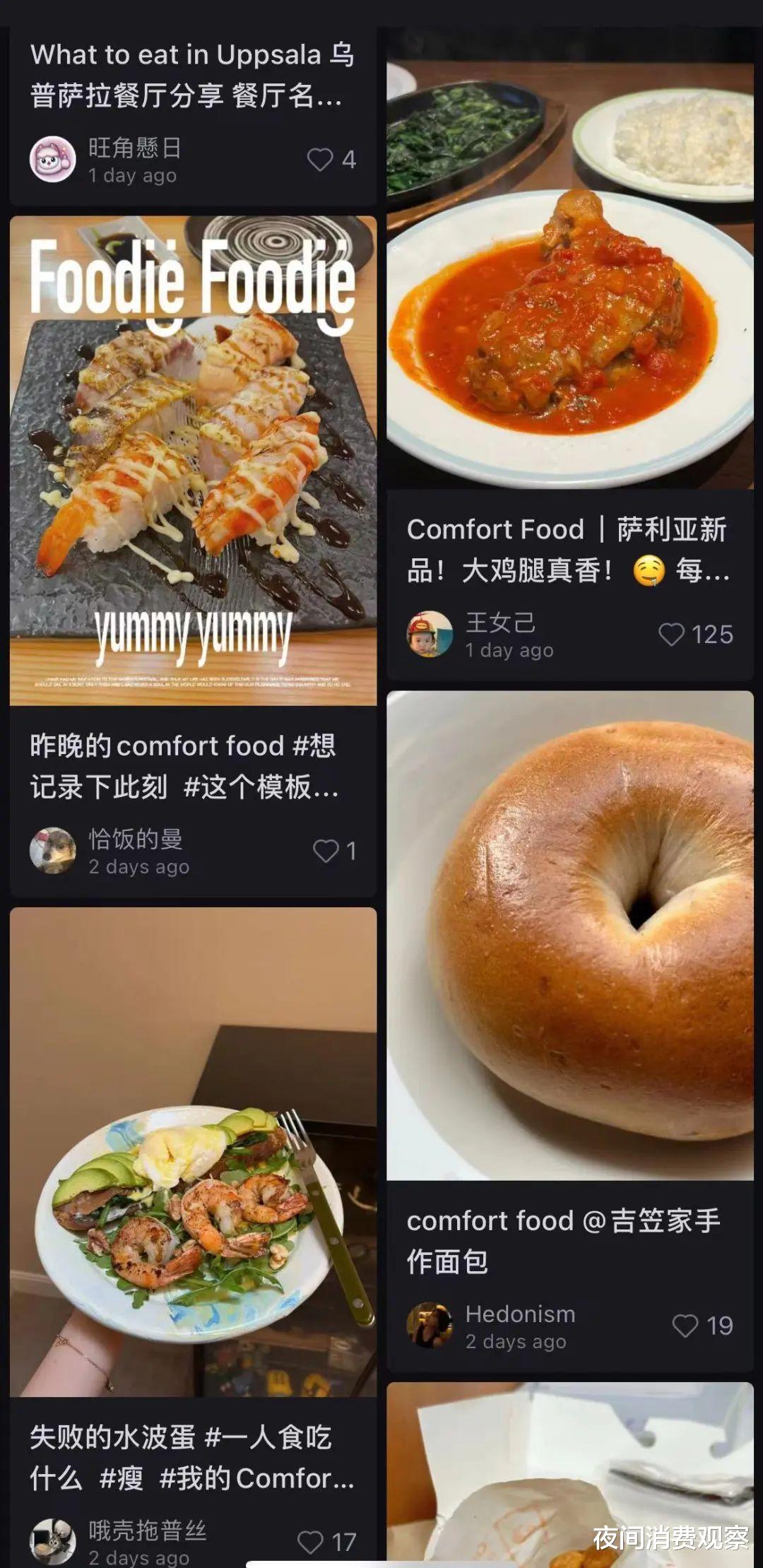
Task: Visit 王女己's profile avatar
Action: (430, 635)
